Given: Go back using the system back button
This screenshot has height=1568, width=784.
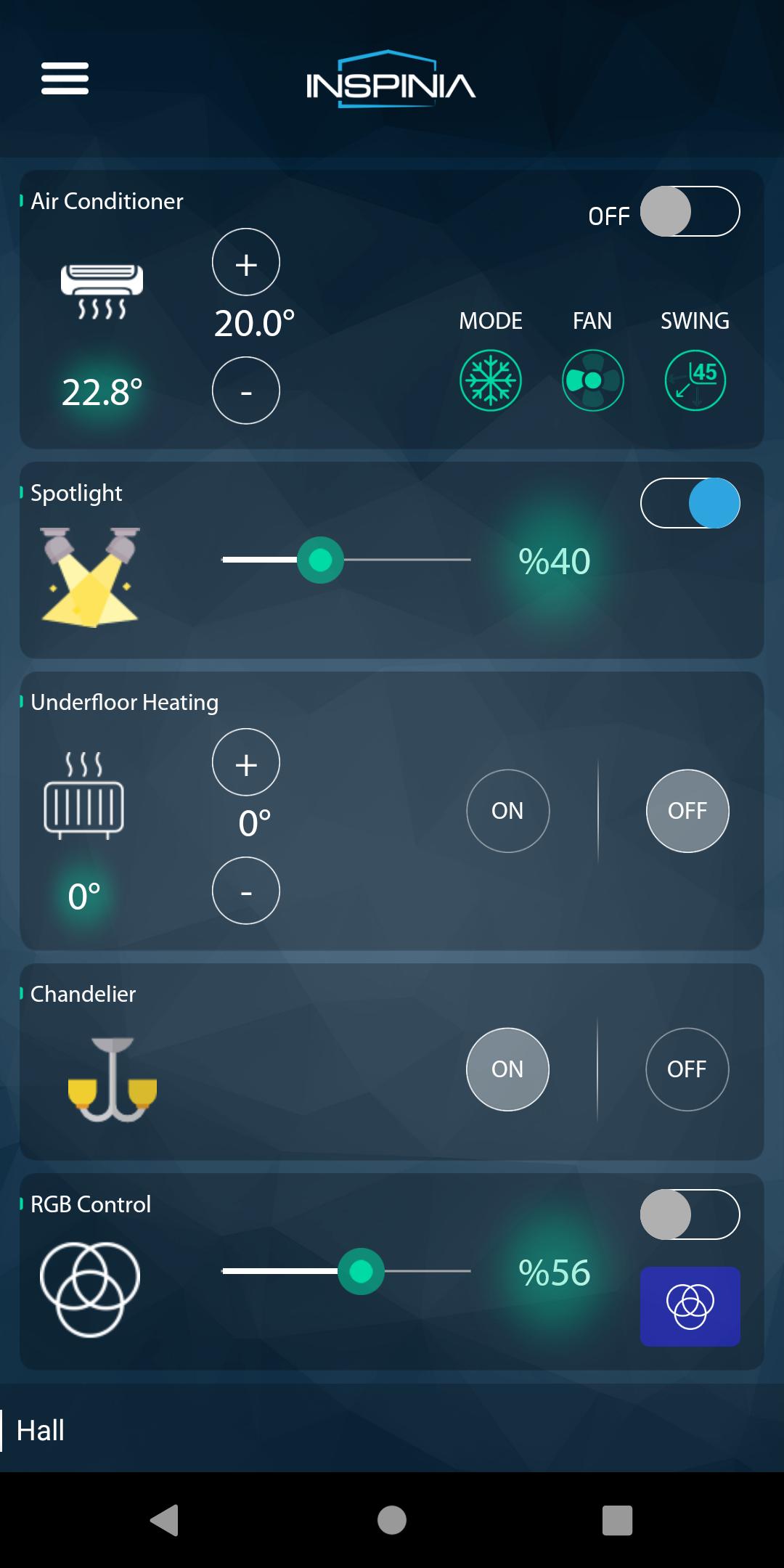Looking at the screenshot, I should [x=165, y=1520].
